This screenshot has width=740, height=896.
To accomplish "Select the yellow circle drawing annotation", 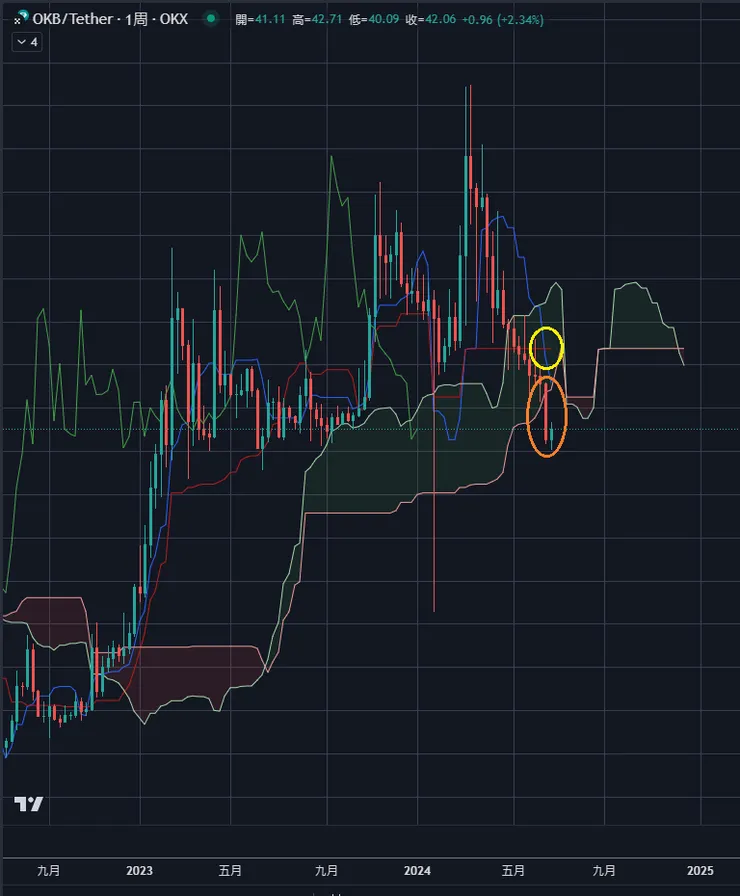I will pos(545,349).
